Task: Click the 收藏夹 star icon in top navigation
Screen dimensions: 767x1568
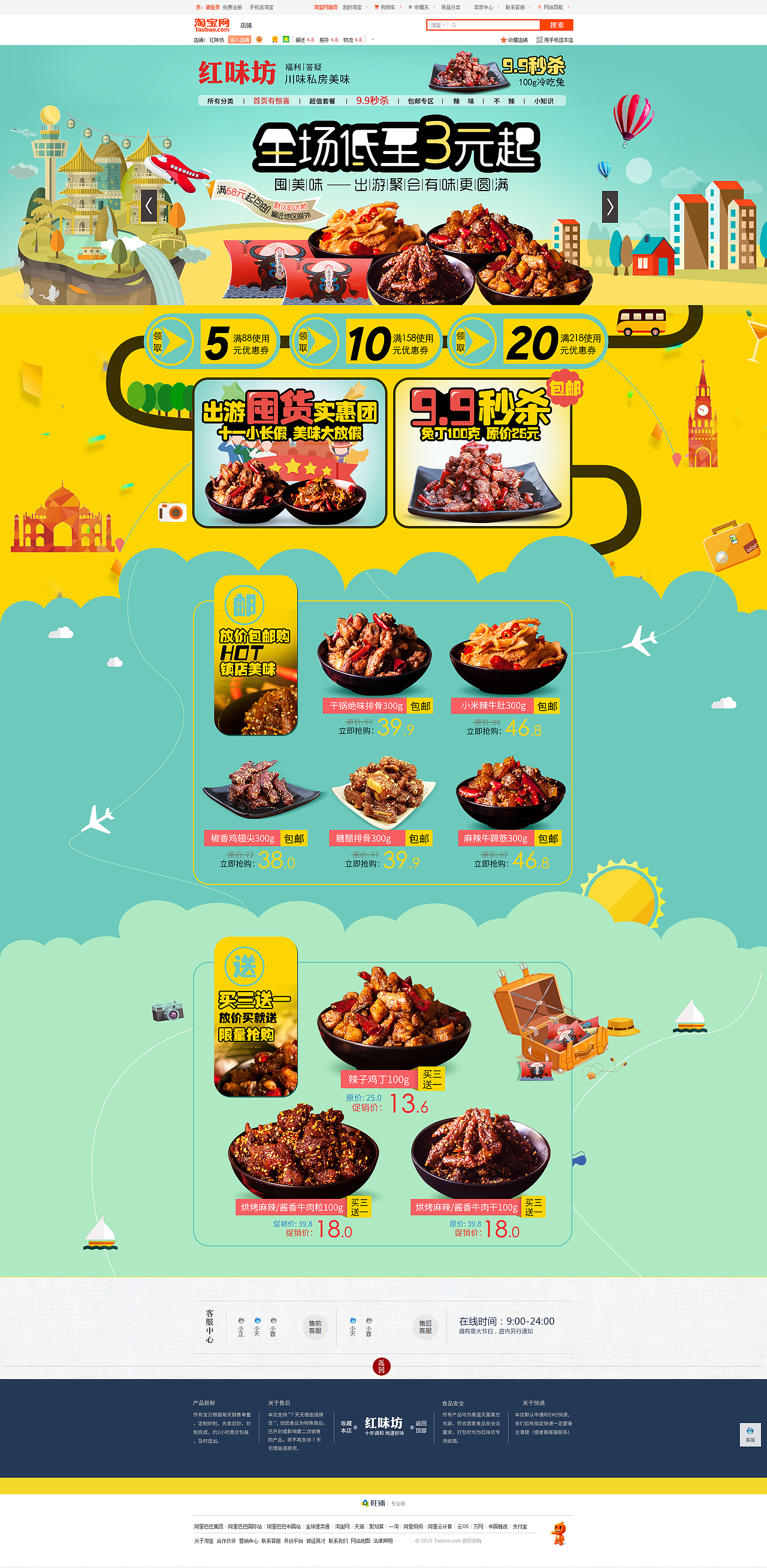Action: coord(410,6)
